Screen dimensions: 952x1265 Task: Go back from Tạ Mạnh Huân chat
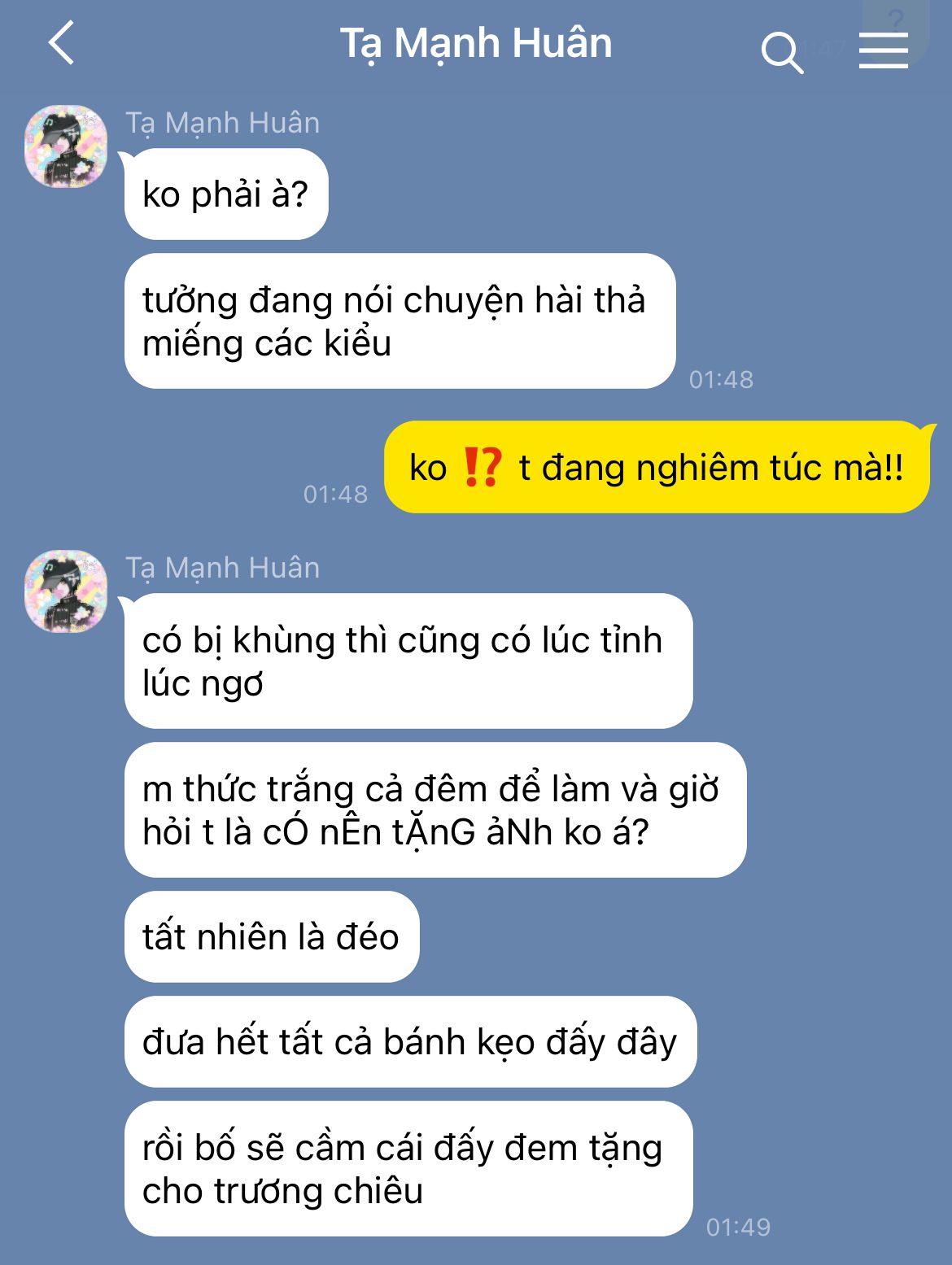62,43
